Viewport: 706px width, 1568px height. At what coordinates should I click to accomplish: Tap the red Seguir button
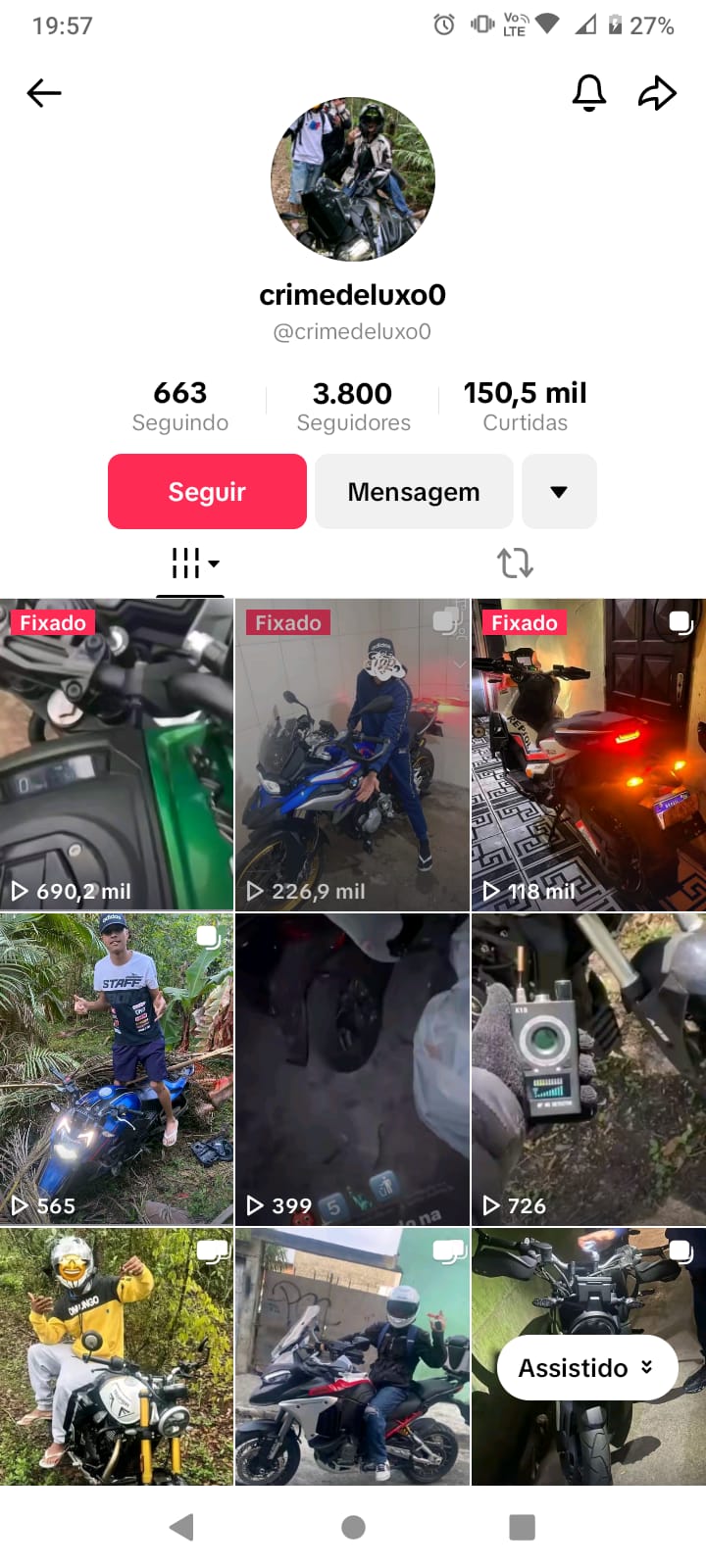pos(207,491)
